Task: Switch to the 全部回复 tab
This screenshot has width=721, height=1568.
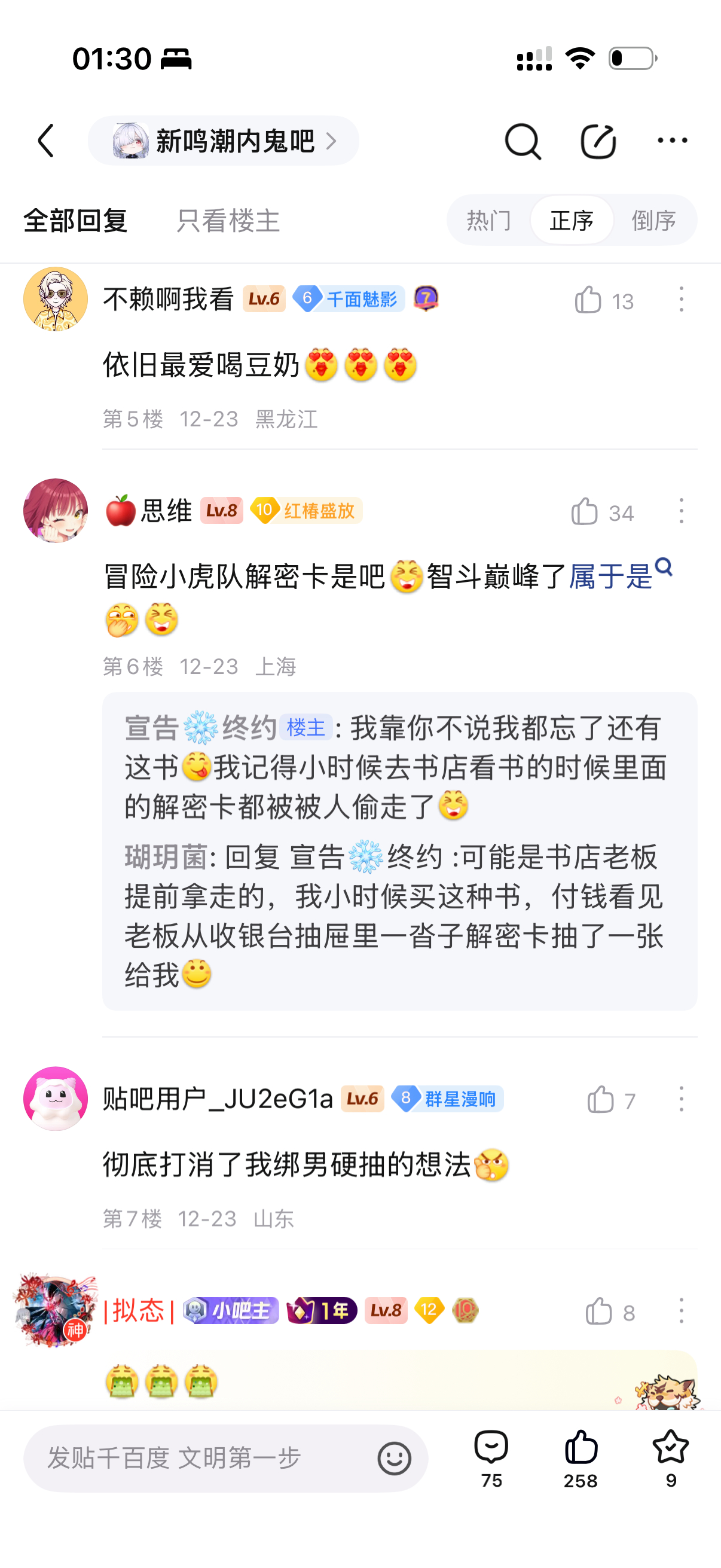Action: [75, 220]
